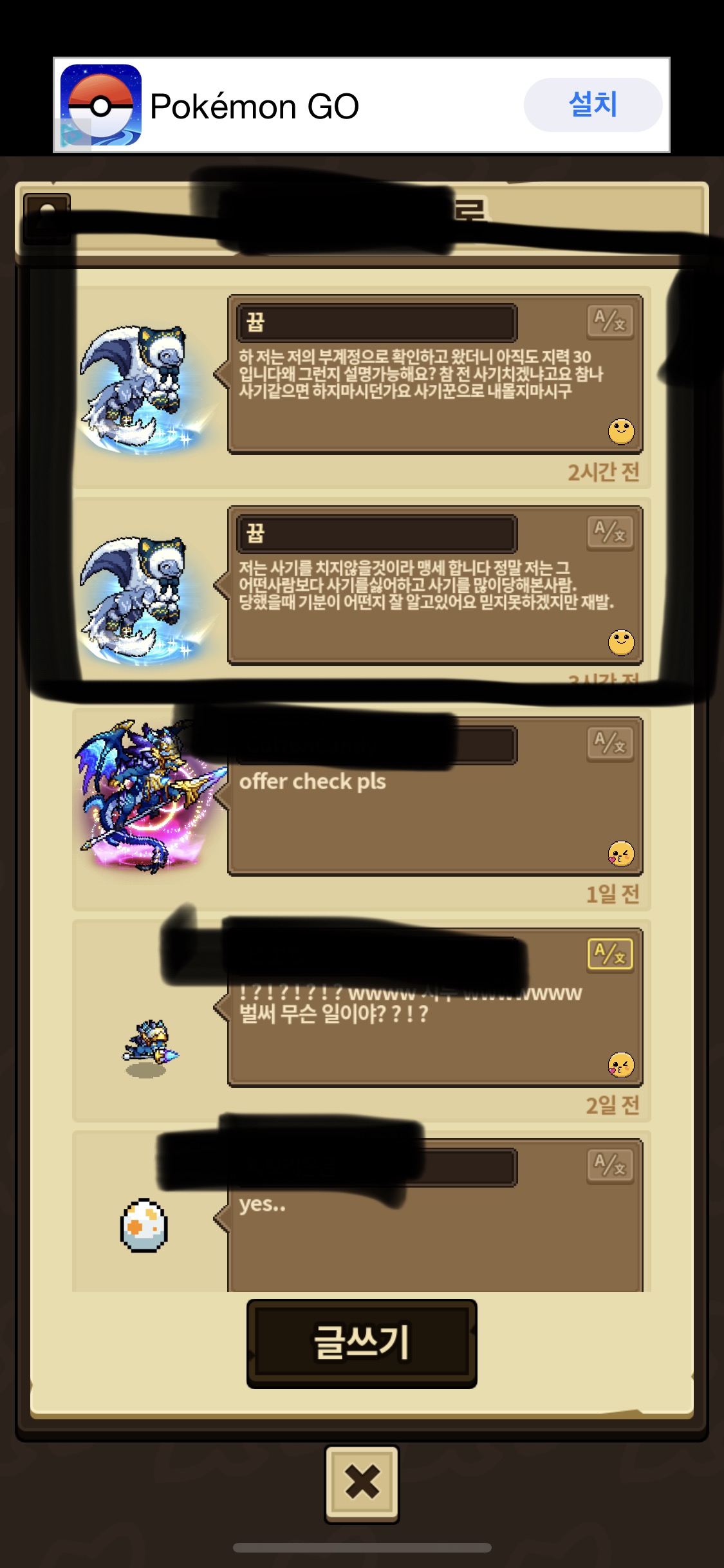Translate the message posted 2일 전

610,953
